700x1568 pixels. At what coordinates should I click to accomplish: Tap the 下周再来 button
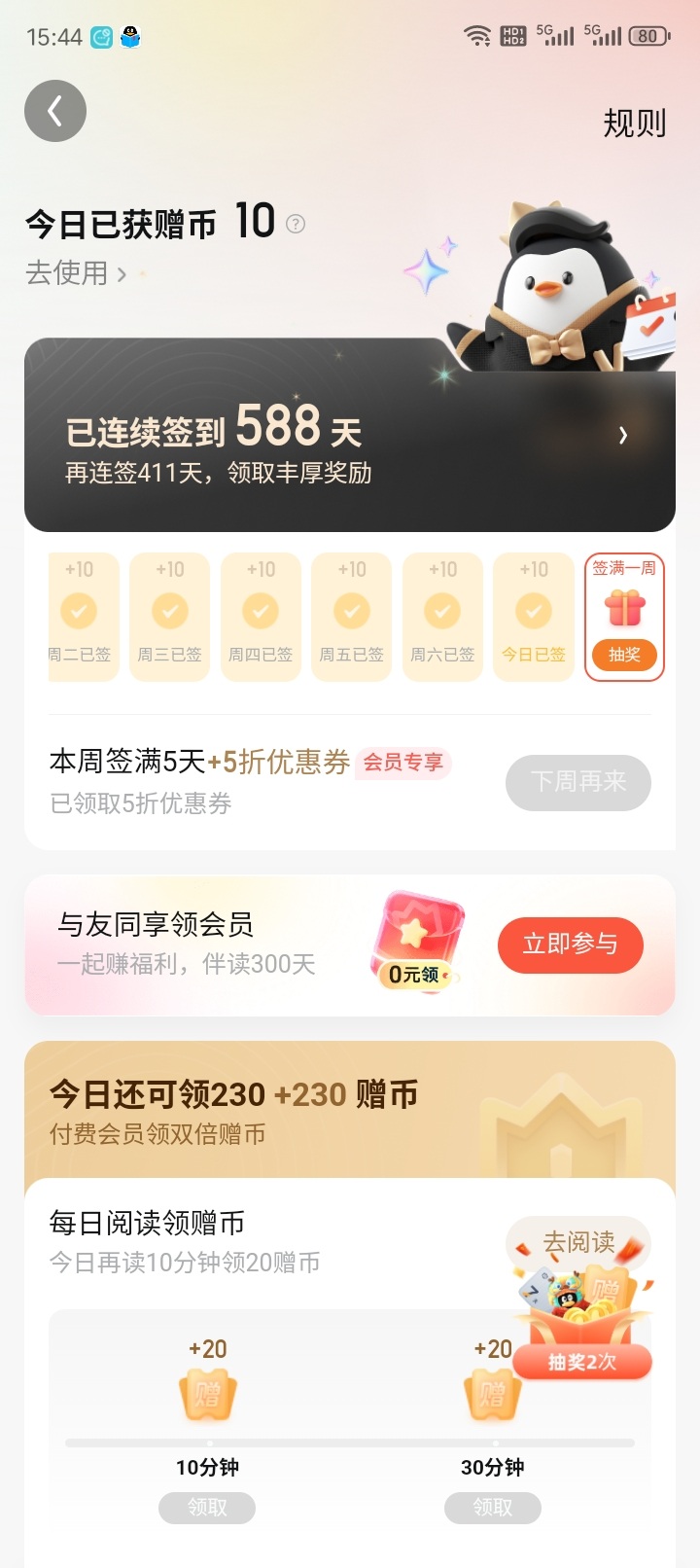coord(577,782)
